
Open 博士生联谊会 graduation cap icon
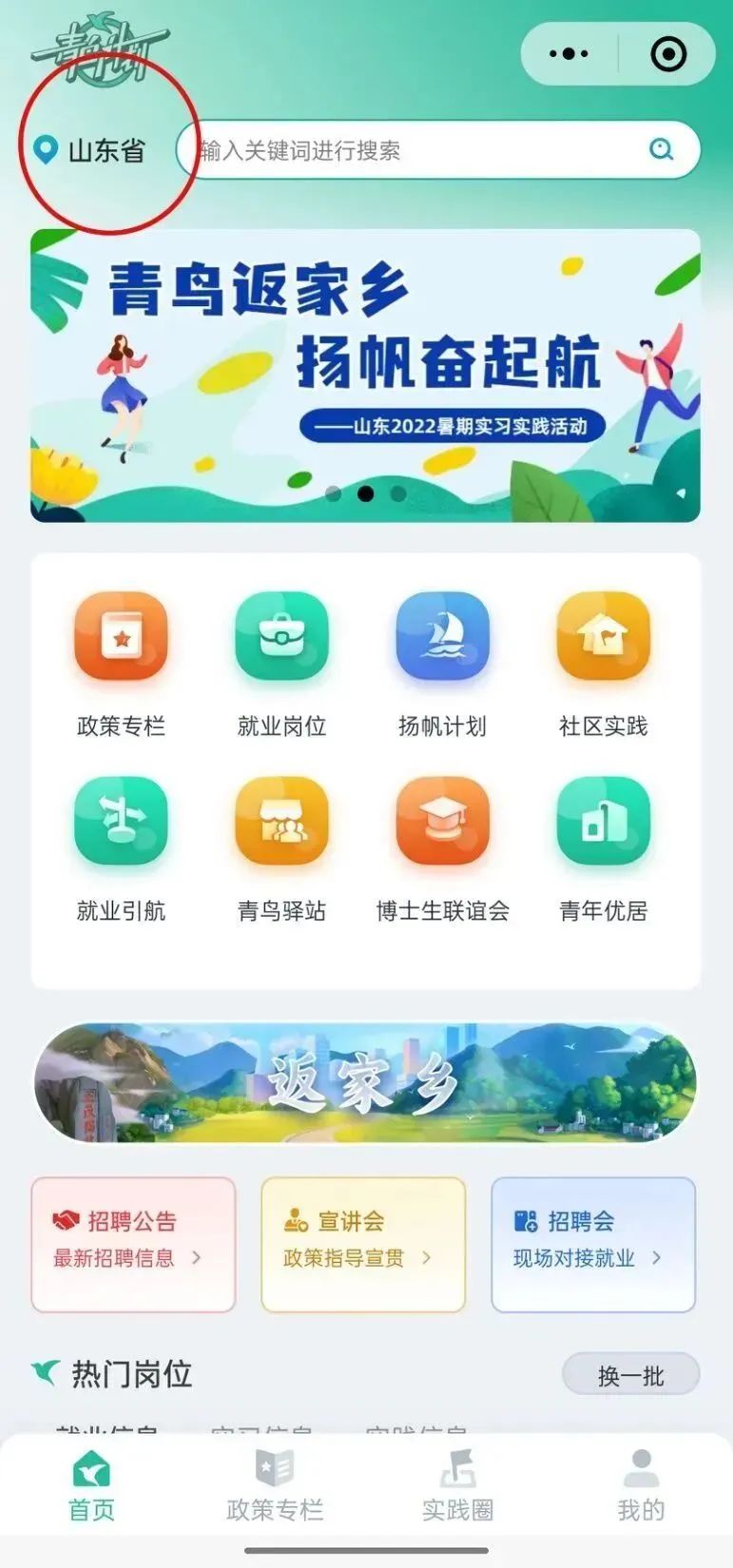(443, 821)
